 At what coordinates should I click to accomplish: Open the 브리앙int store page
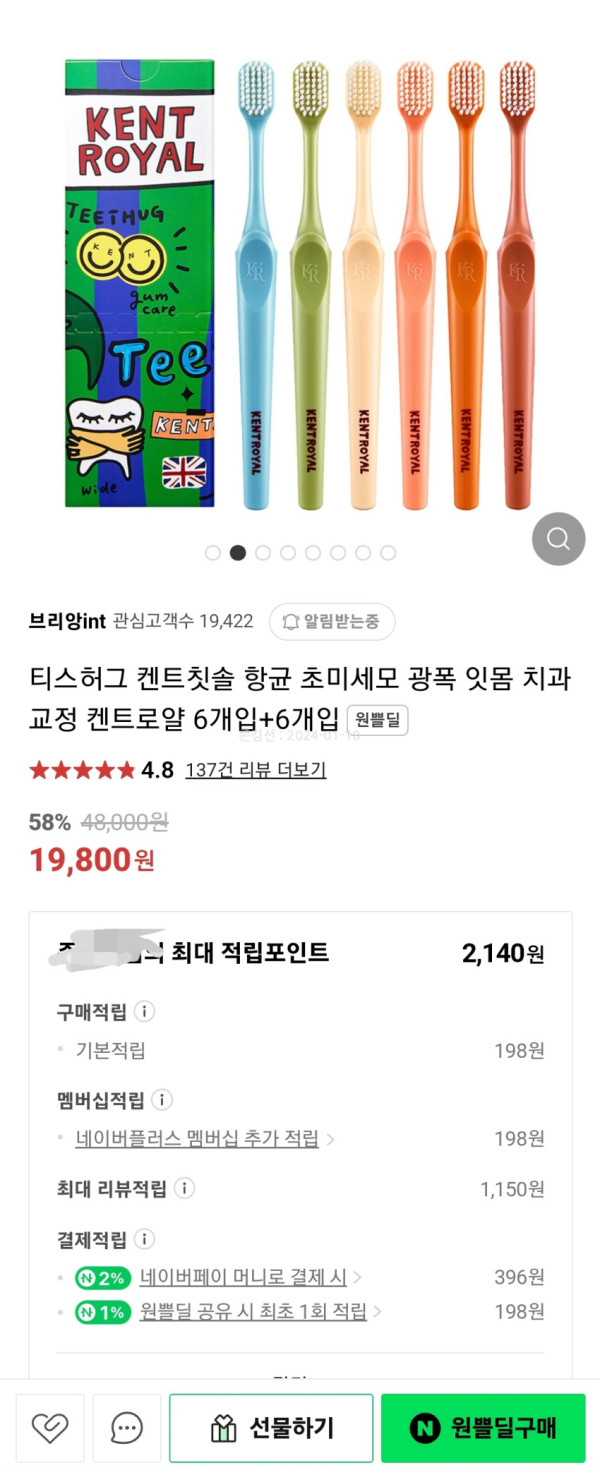tap(67, 621)
